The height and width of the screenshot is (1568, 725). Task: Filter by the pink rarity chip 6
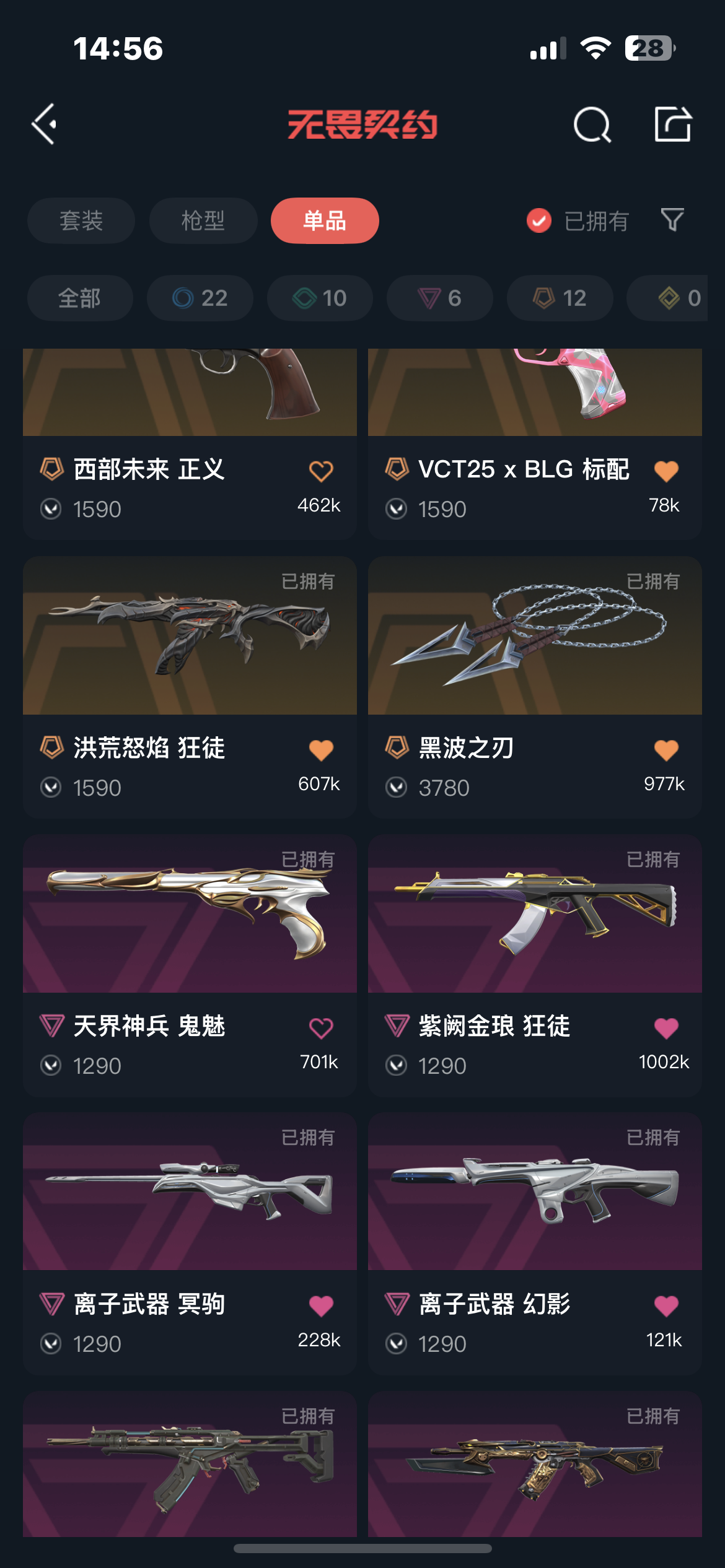pos(440,298)
